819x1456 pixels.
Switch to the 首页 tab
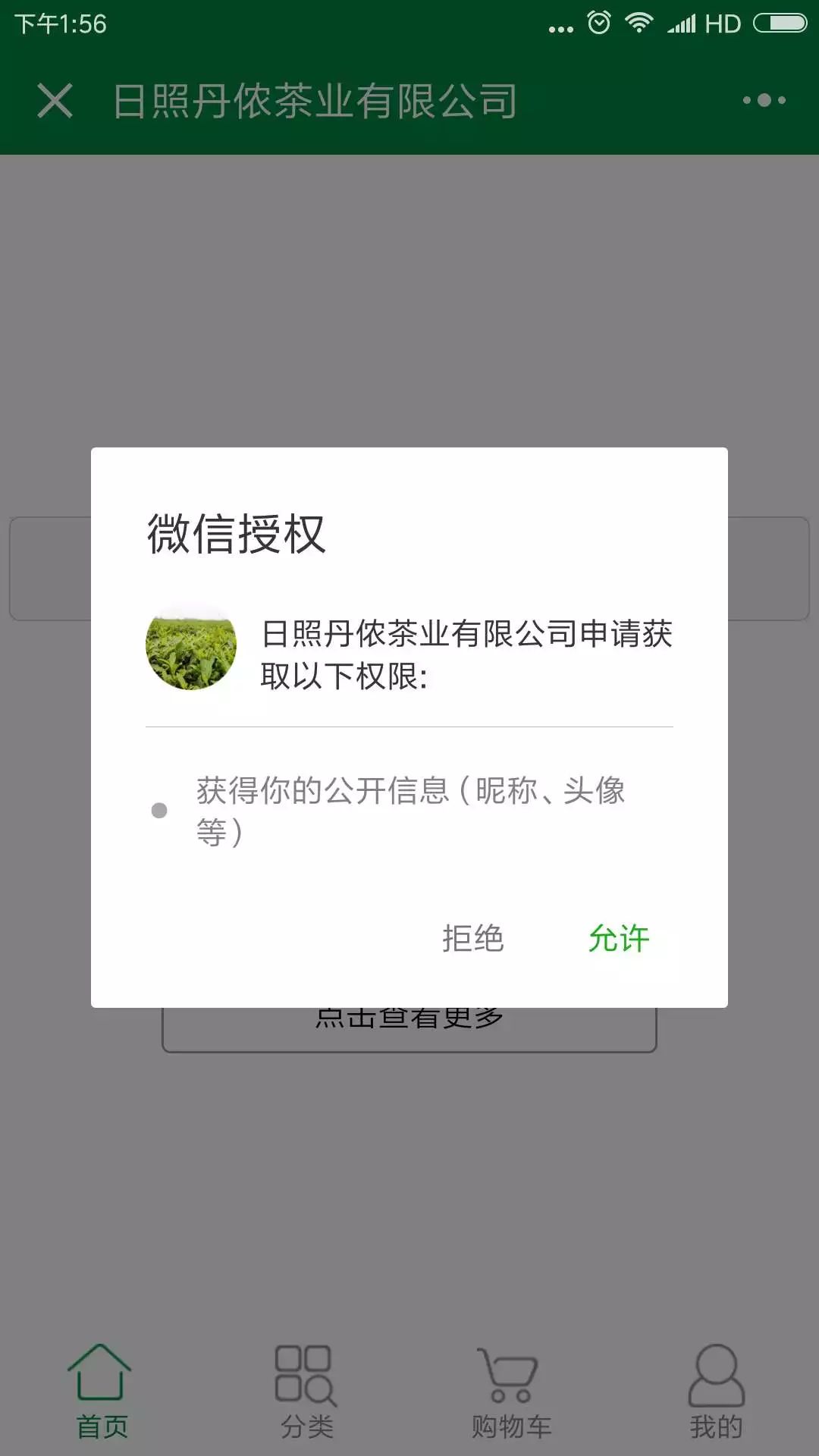[102, 1392]
